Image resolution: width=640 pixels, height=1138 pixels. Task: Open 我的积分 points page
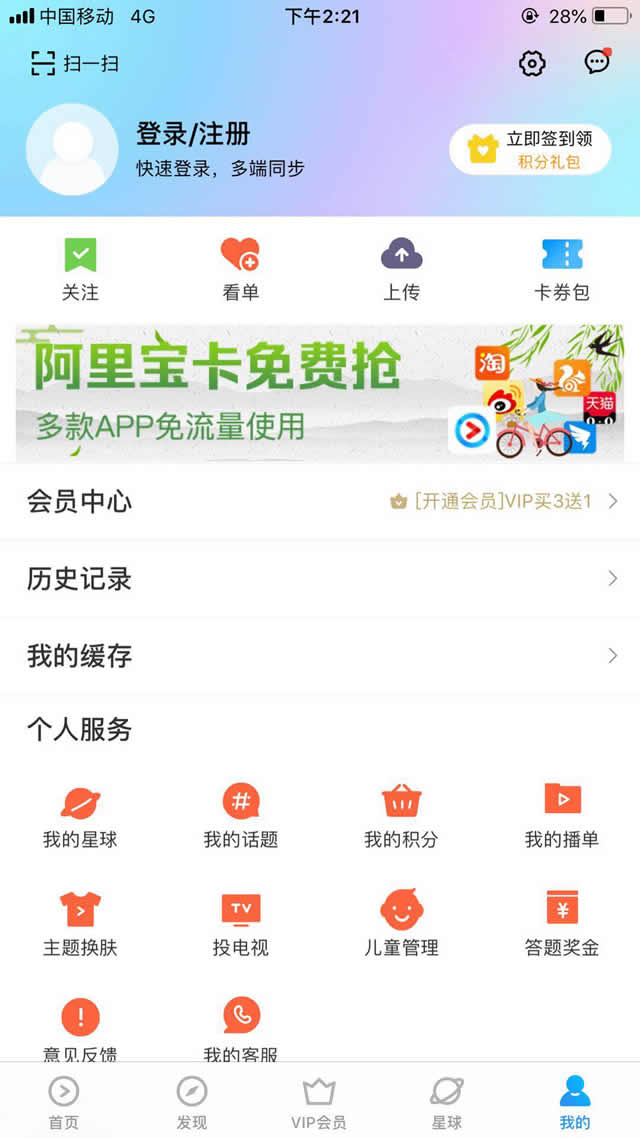click(x=401, y=816)
